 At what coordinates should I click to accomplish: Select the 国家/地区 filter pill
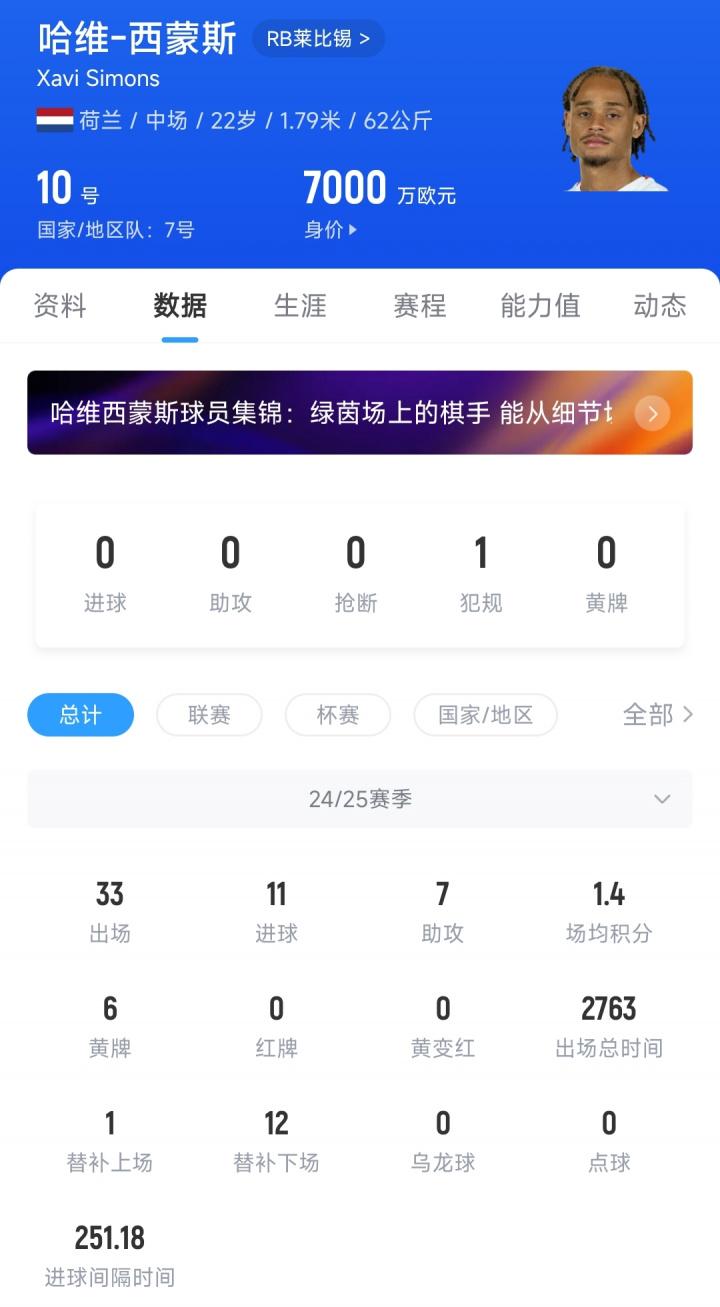tap(485, 715)
